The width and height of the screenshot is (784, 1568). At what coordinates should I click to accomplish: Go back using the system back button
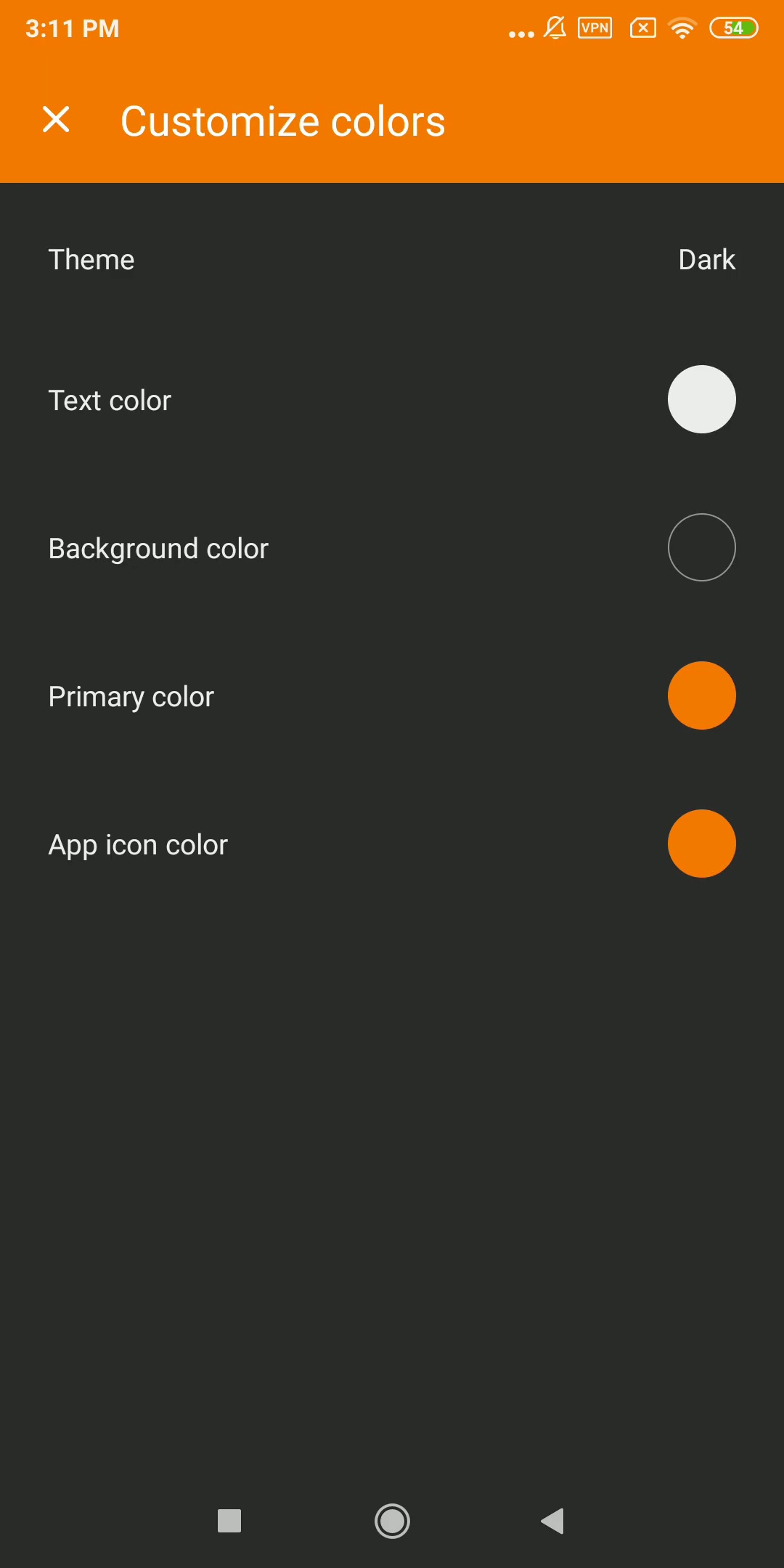(x=553, y=1521)
